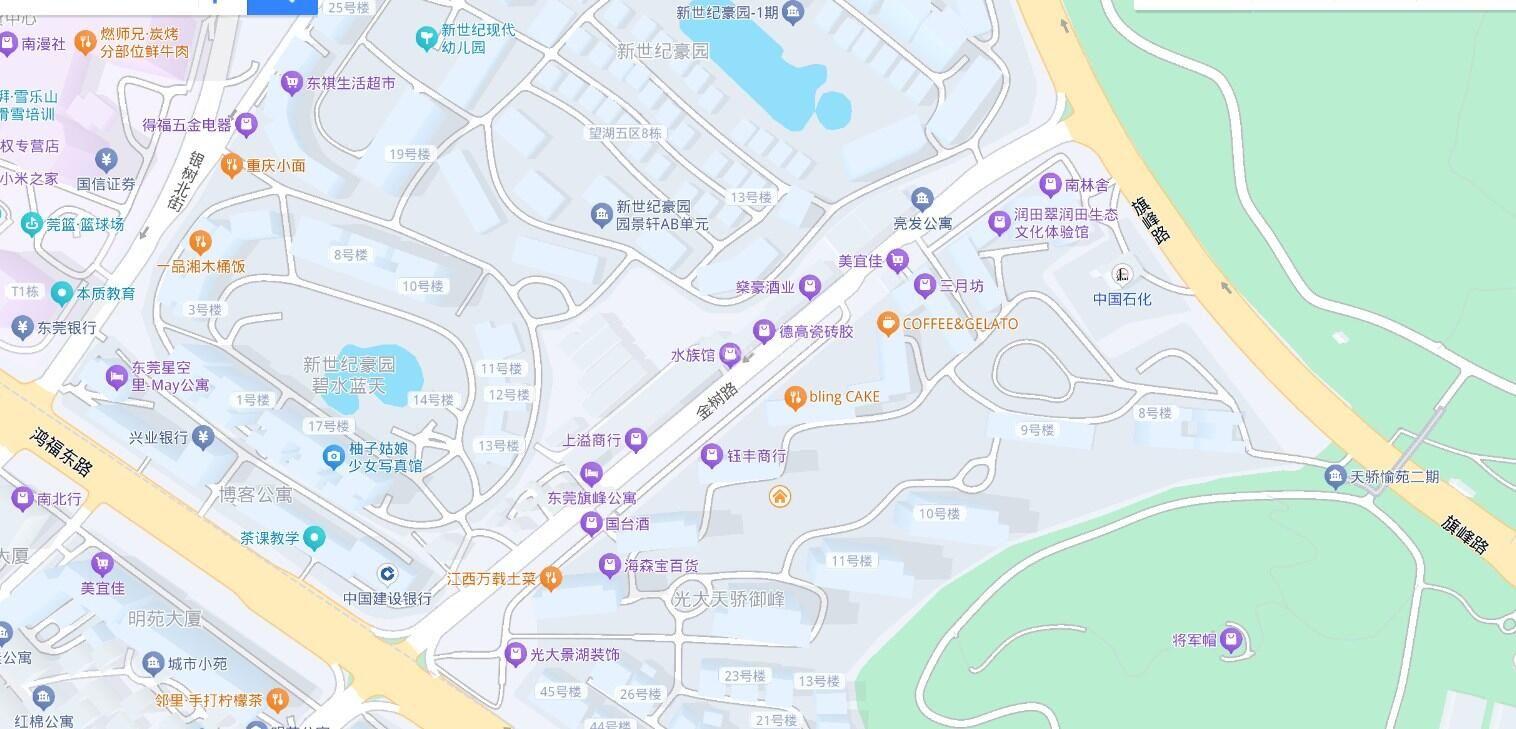Open the 东祺生活超市 supermarket marker
This screenshot has width=1516, height=729.
[x=291, y=83]
